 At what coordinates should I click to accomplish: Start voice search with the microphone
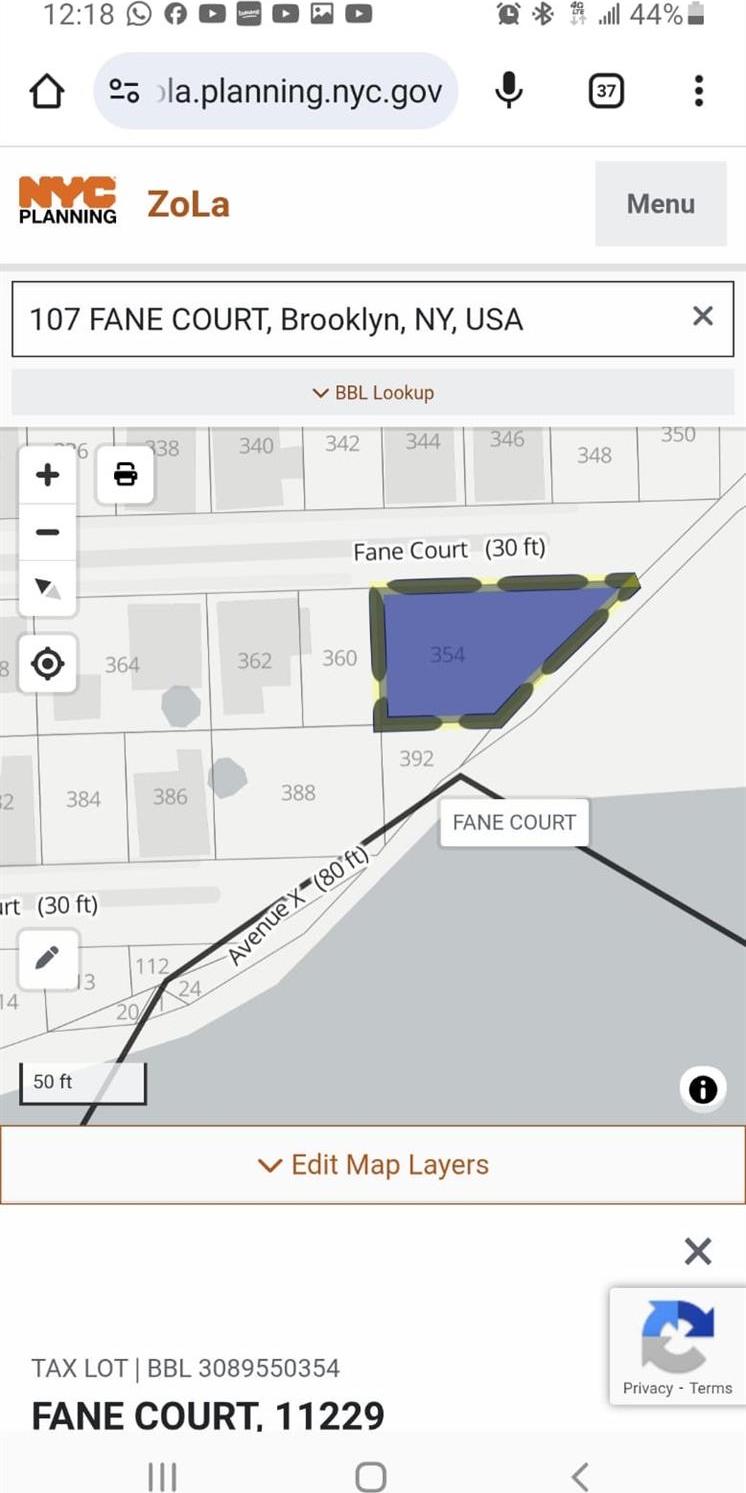coord(509,92)
